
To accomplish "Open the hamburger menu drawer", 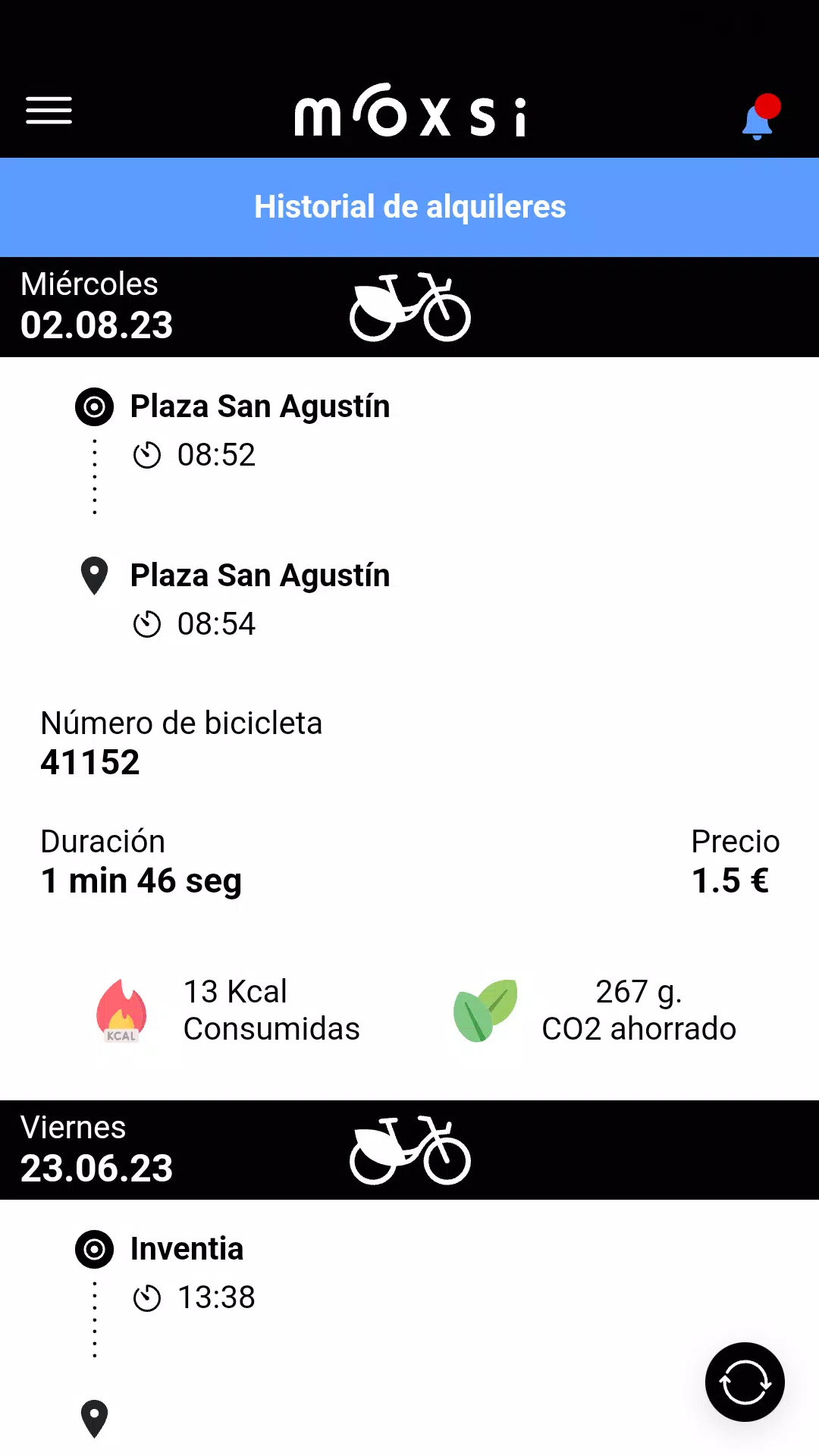I will 49,111.
